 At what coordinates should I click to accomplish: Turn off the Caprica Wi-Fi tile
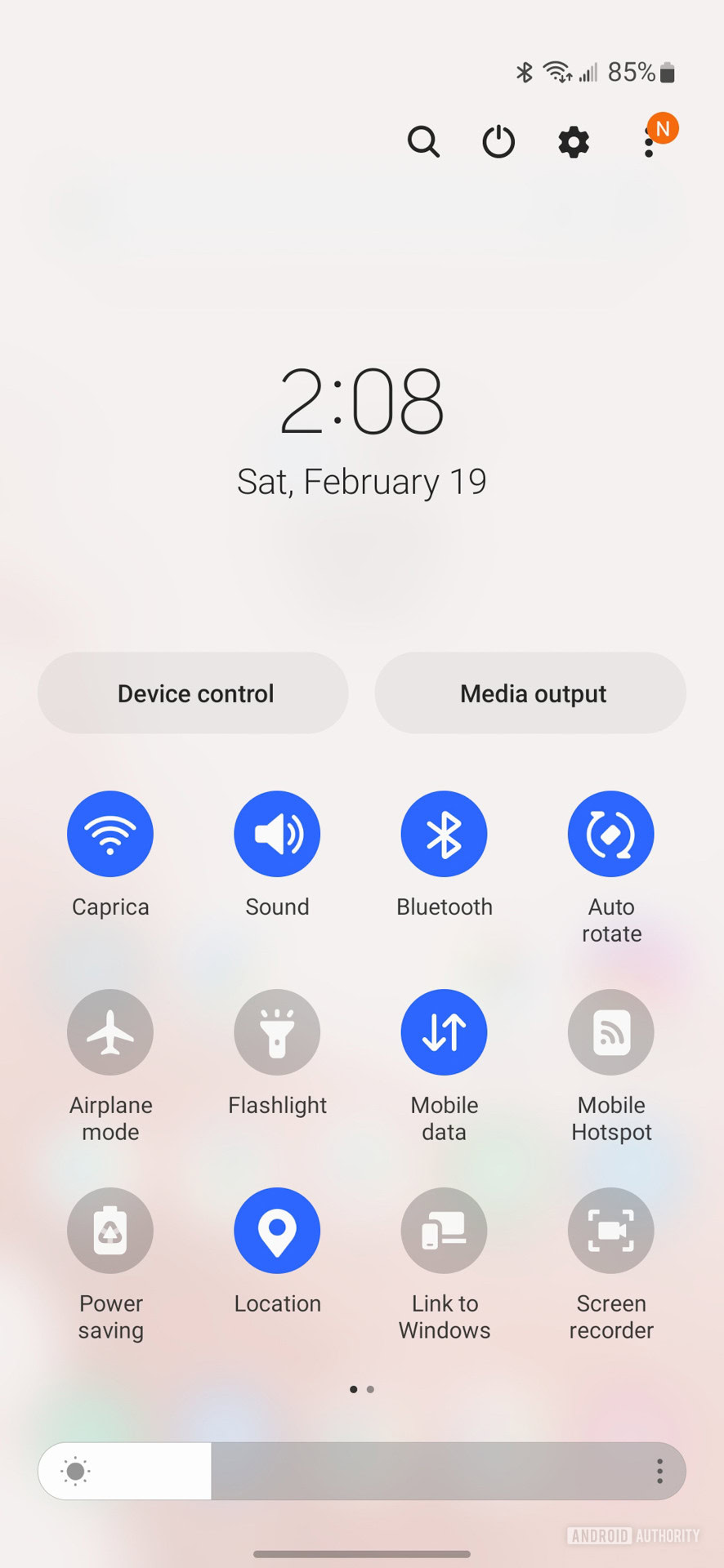coord(110,834)
